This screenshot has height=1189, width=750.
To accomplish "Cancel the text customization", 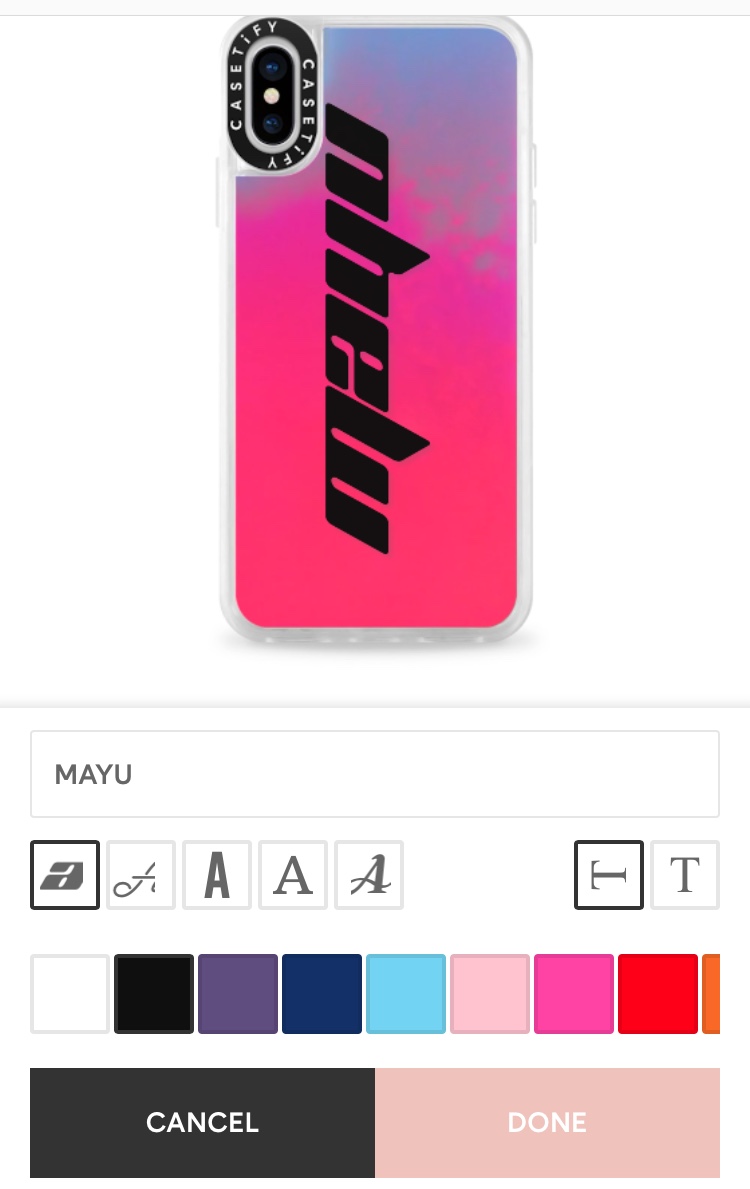I will [202, 1122].
